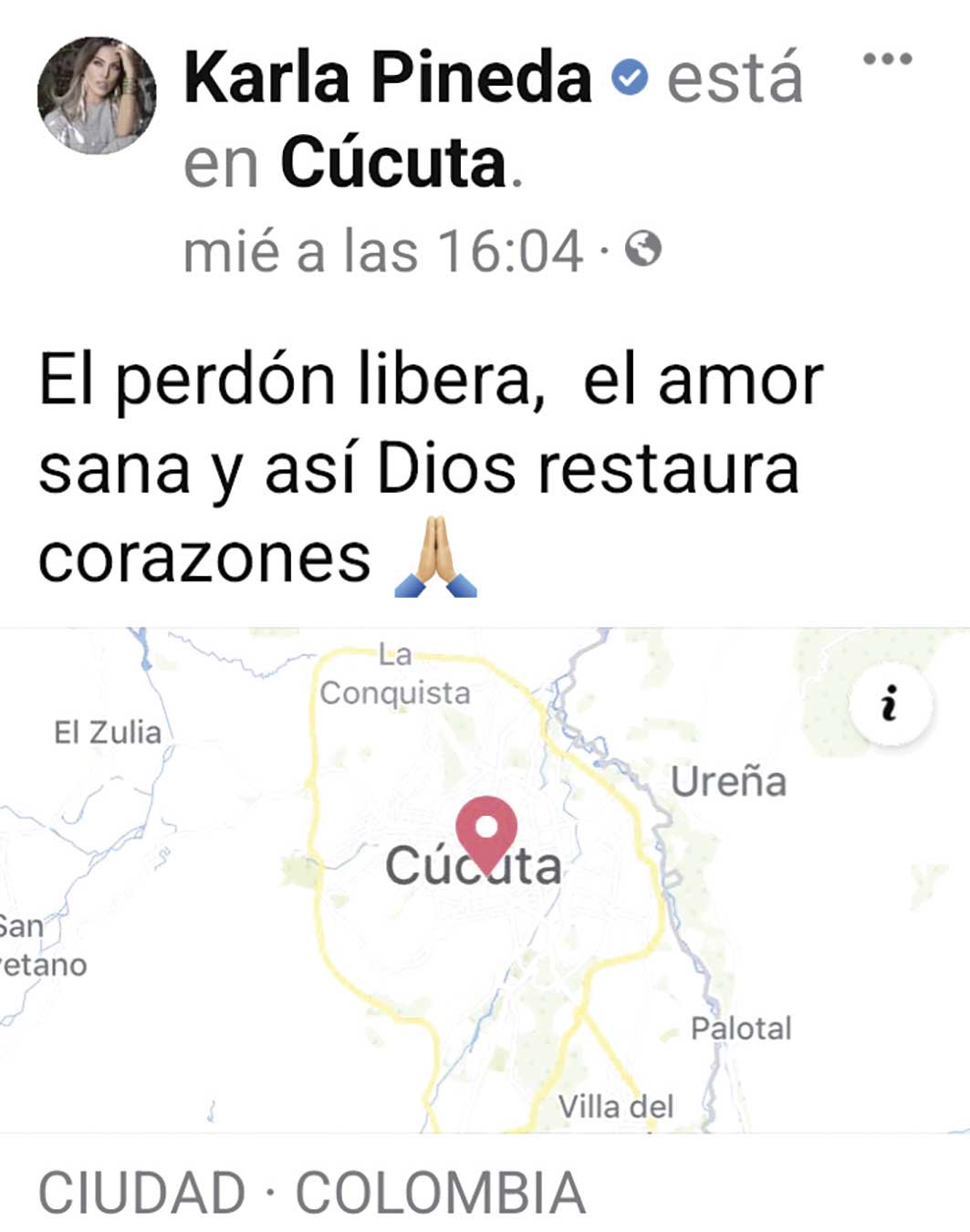The image size is (970, 1232).
Task: Open Karla Pineda's profile picture
Action: coord(96,95)
